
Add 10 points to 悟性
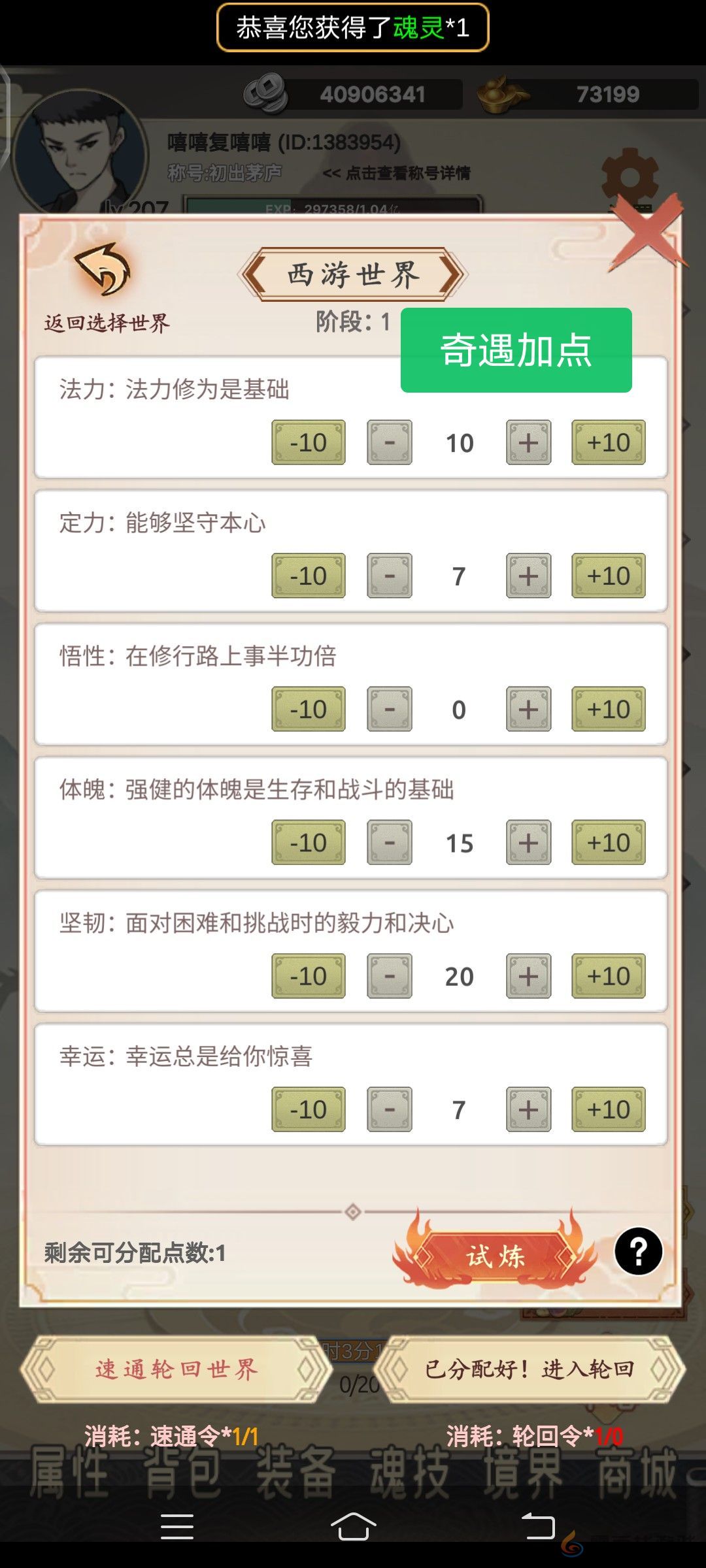pos(608,709)
